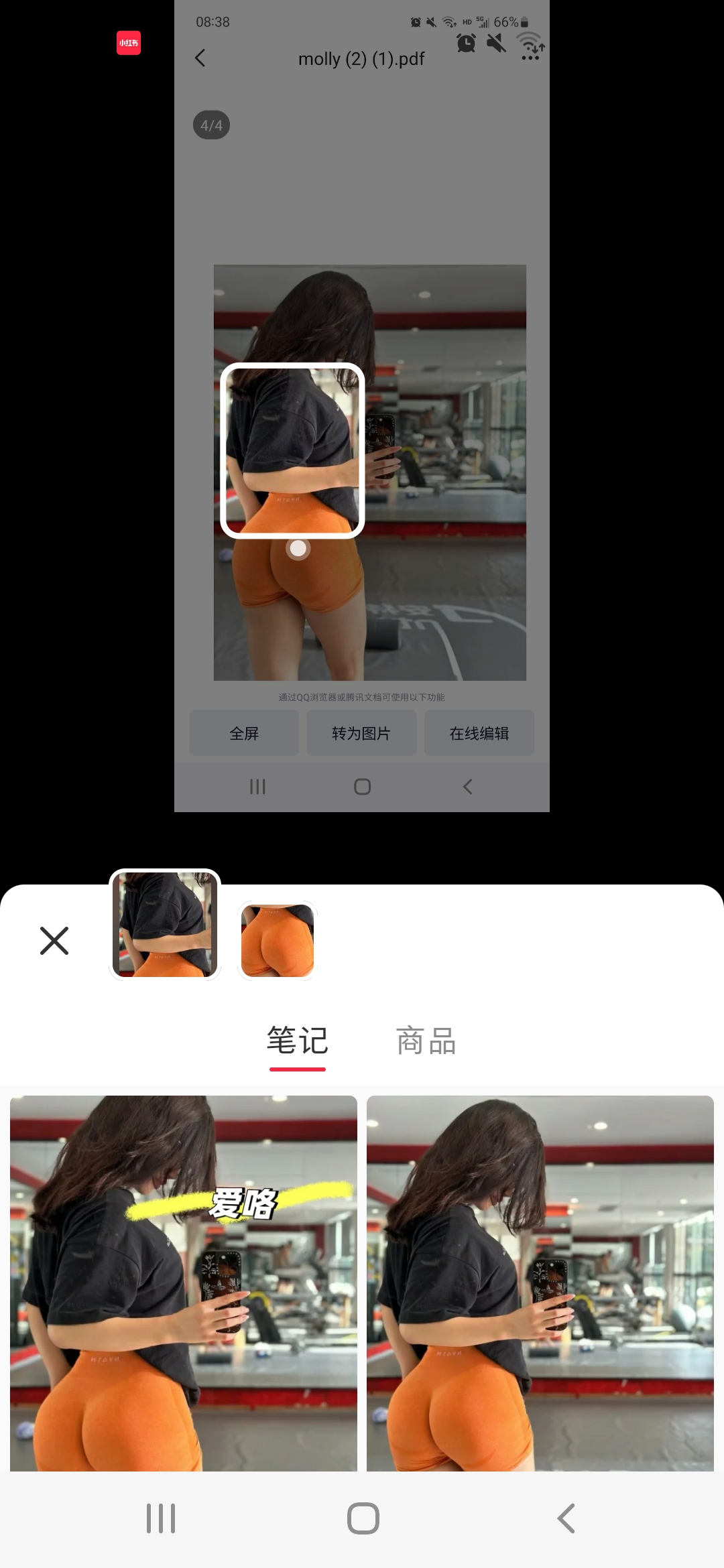Viewport: 724px width, 1568px height.
Task: Open the note with 爱咯 caption
Action: tap(183, 1283)
